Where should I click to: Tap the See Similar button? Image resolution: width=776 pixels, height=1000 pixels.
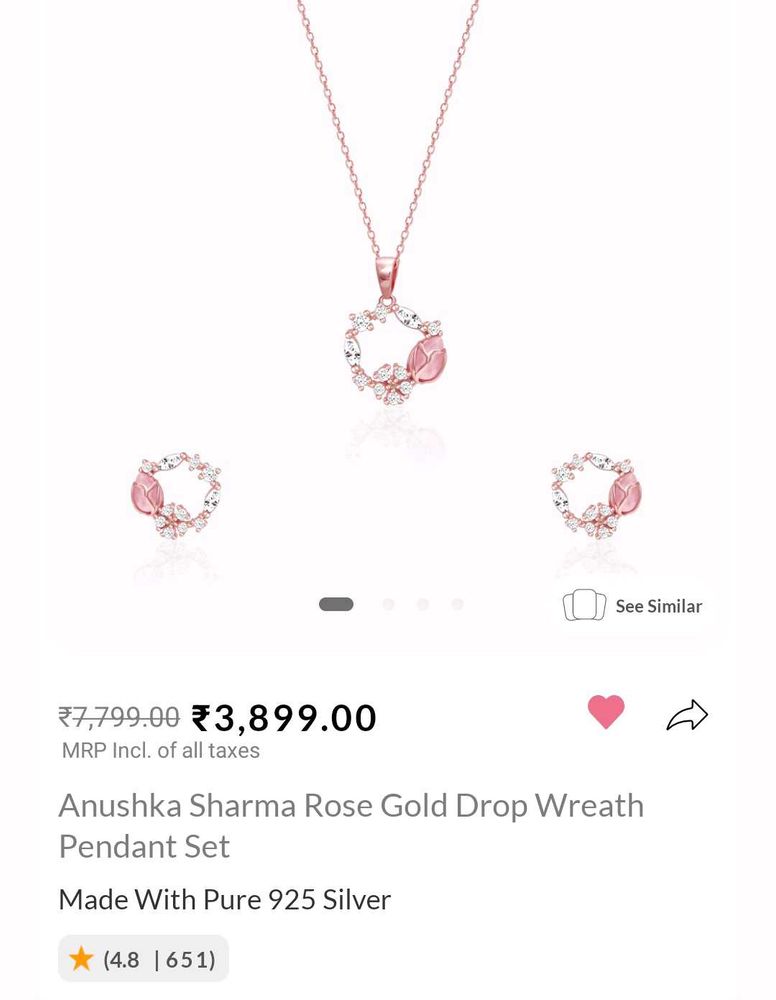coord(633,606)
